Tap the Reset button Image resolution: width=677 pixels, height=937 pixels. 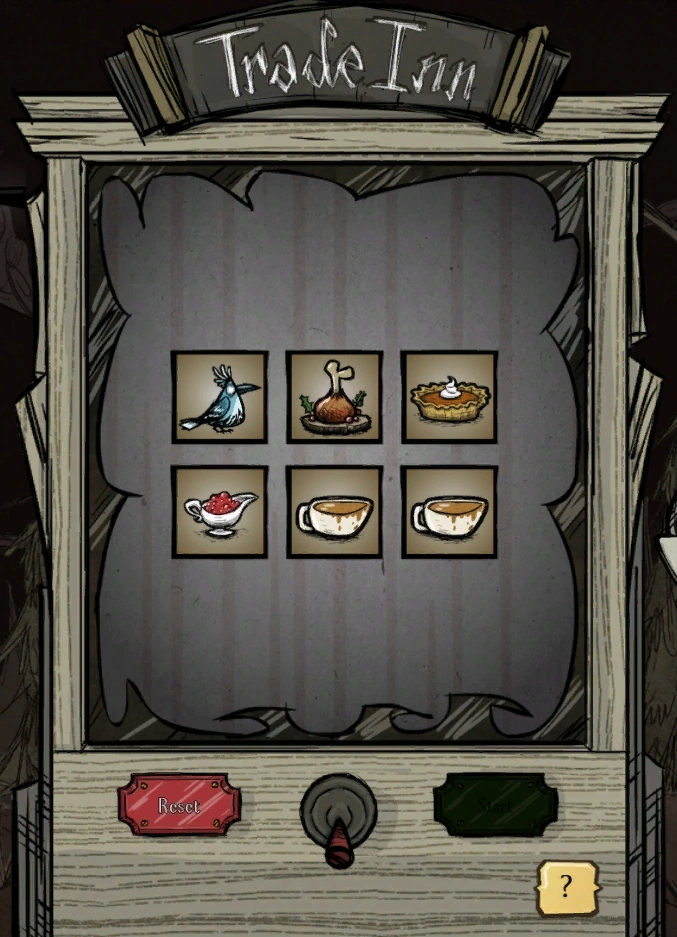[x=179, y=805]
